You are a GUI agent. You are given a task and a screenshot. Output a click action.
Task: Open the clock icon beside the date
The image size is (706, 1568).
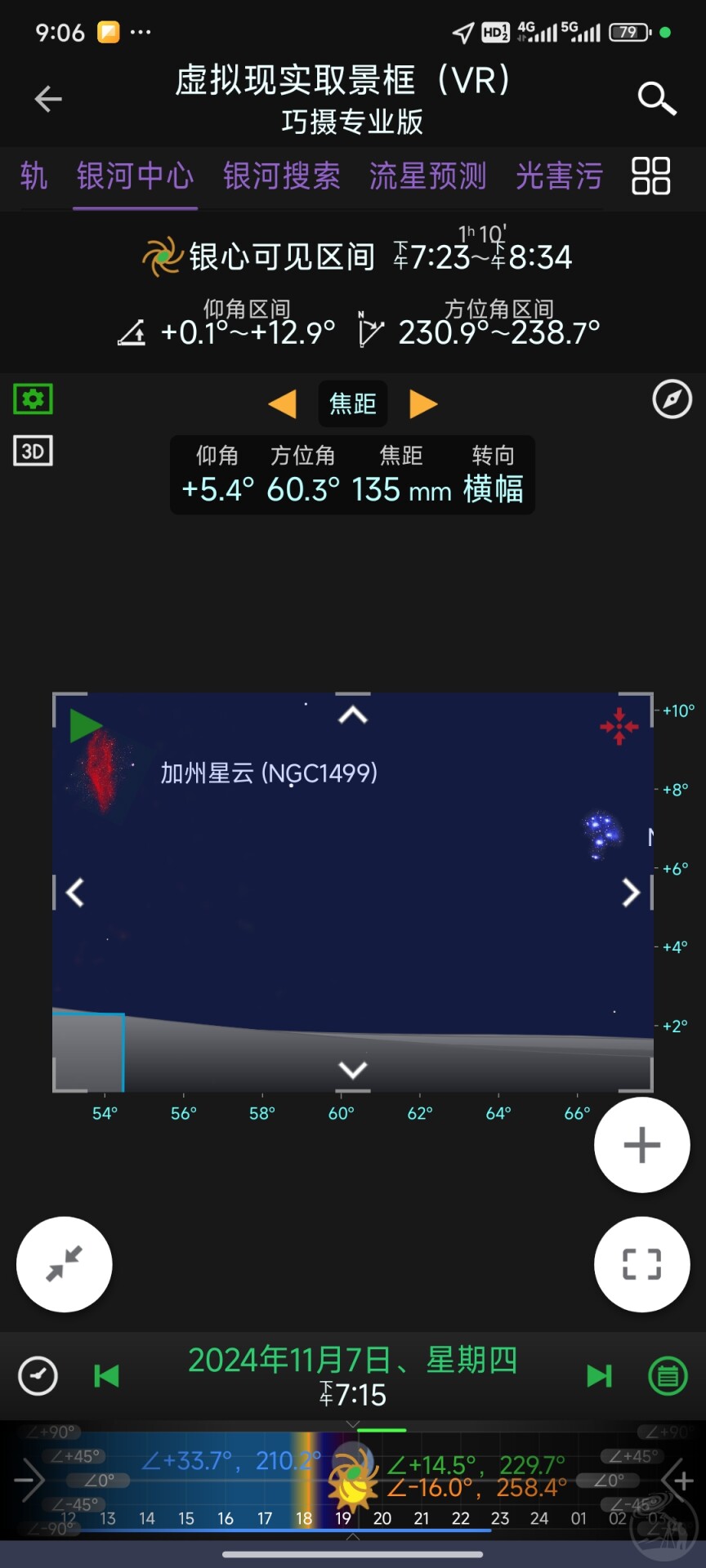38,1376
